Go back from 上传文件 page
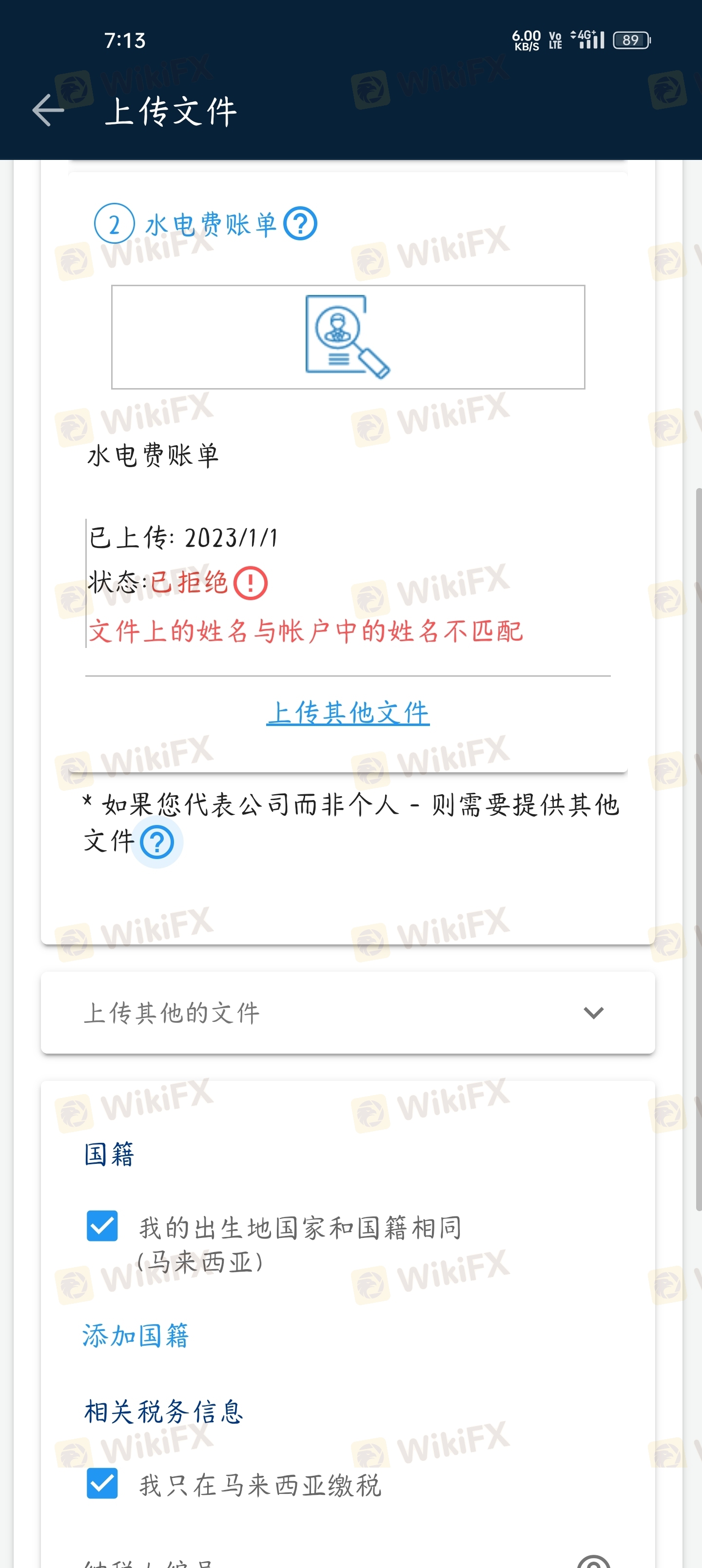The image size is (702, 1568). click(48, 110)
